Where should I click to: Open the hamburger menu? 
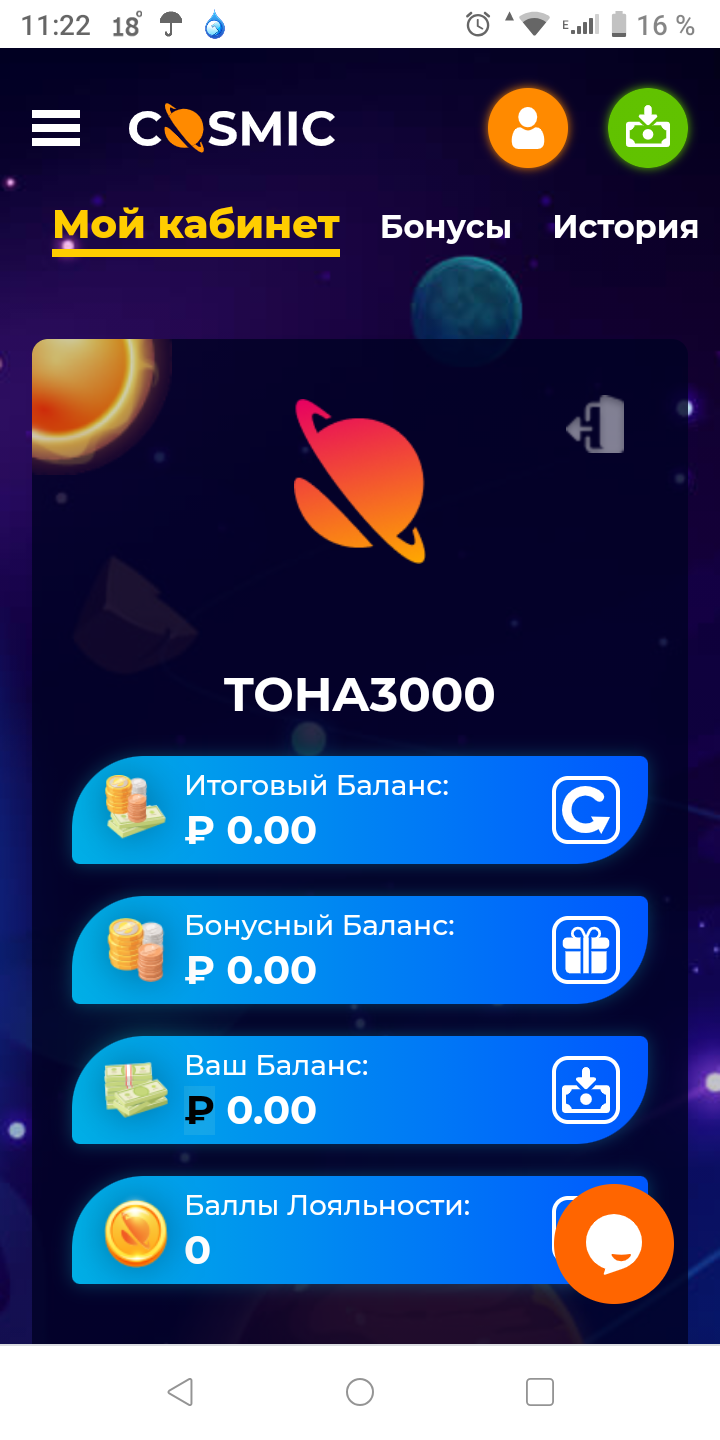pyautogui.click(x=56, y=128)
